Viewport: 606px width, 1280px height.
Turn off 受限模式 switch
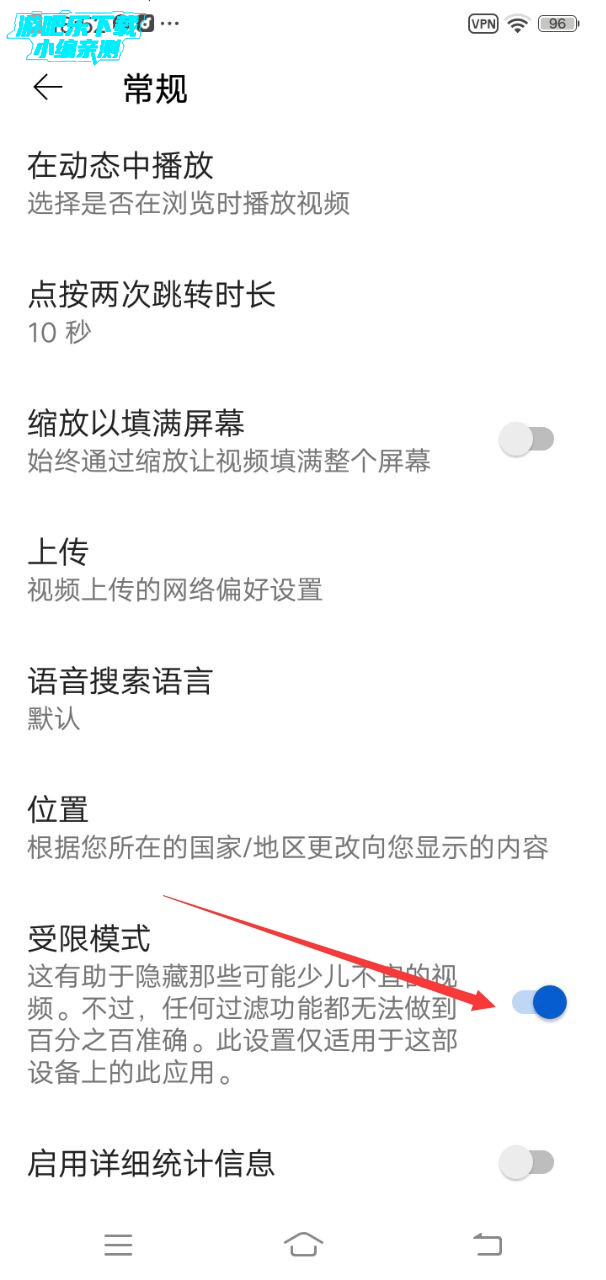539,1002
